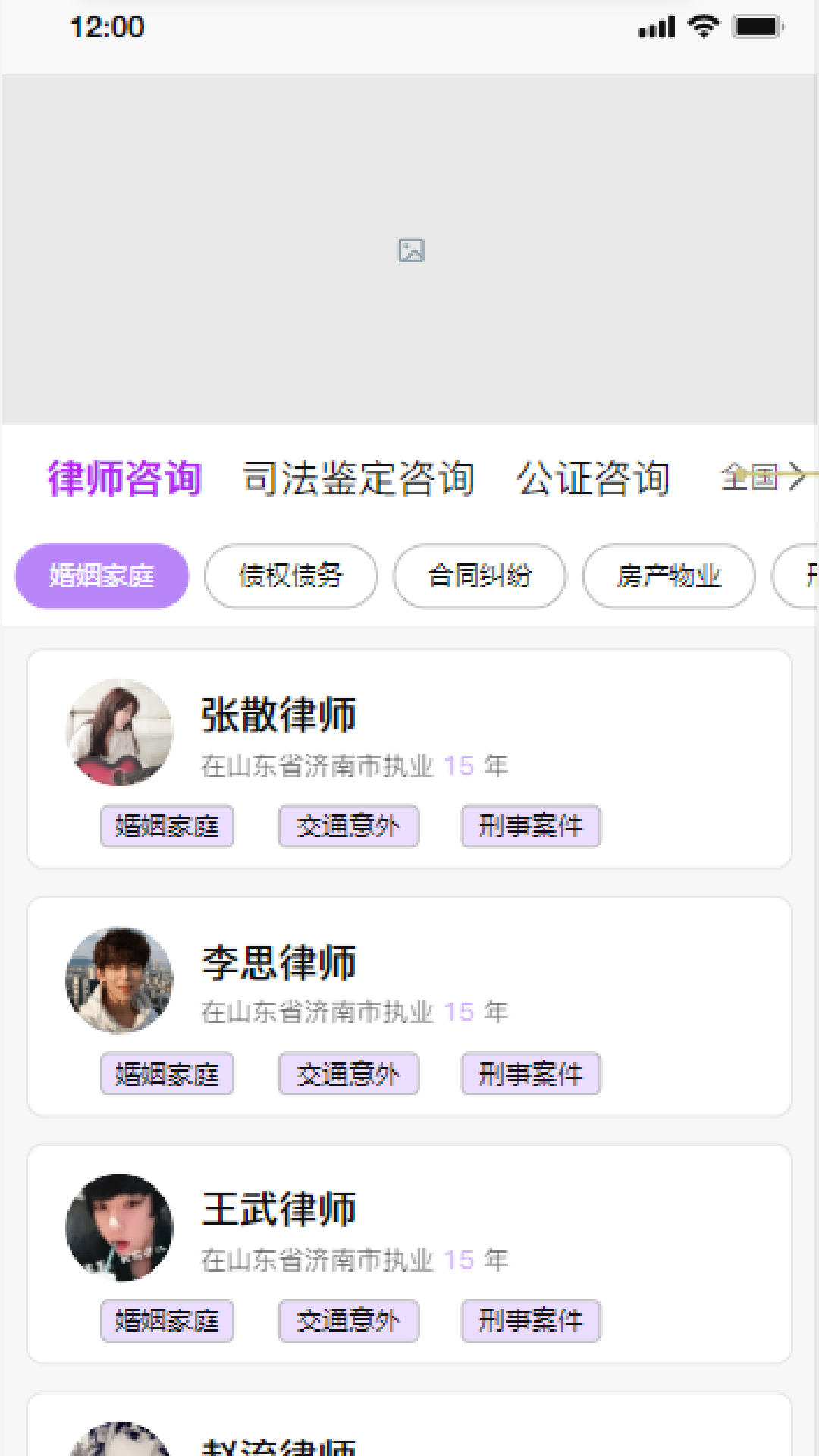819x1456 pixels.
Task: Enable the 合同纠纷 filter
Action: click(480, 576)
